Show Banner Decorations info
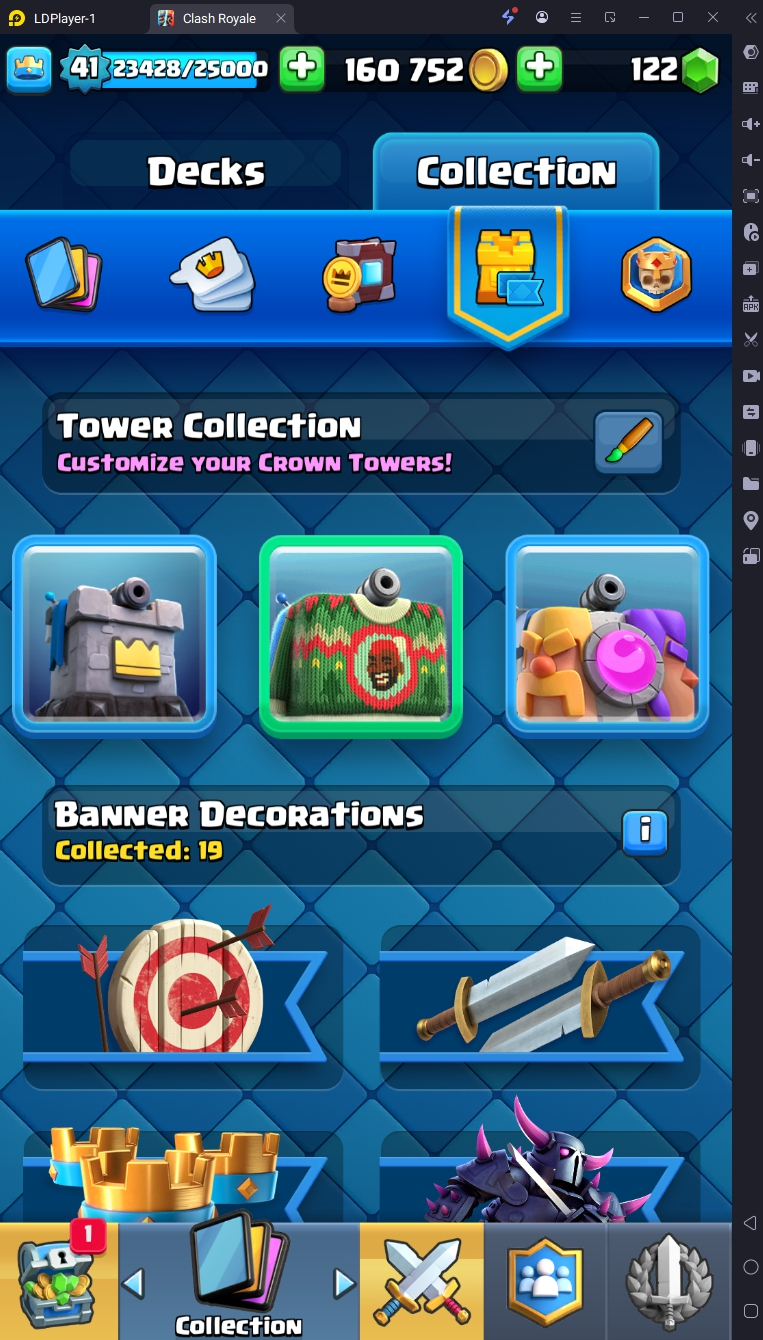The image size is (763, 1340). (644, 831)
